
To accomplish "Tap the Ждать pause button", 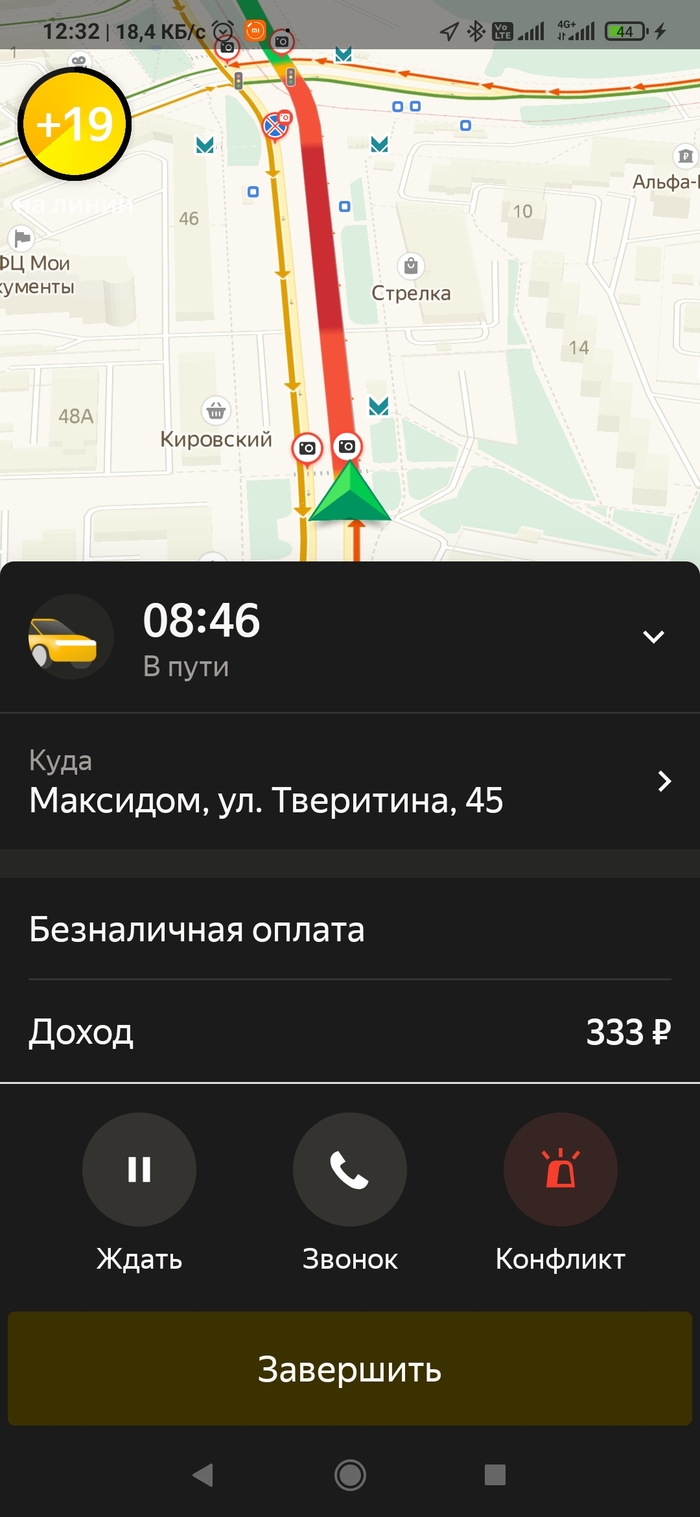I will [x=139, y=1169].
